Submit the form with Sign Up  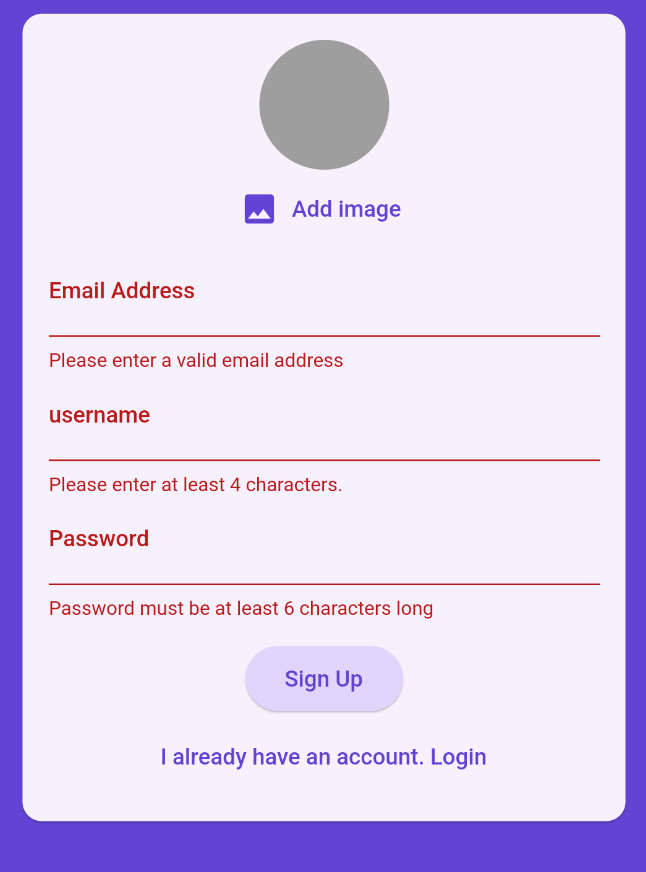pos(324,679)
